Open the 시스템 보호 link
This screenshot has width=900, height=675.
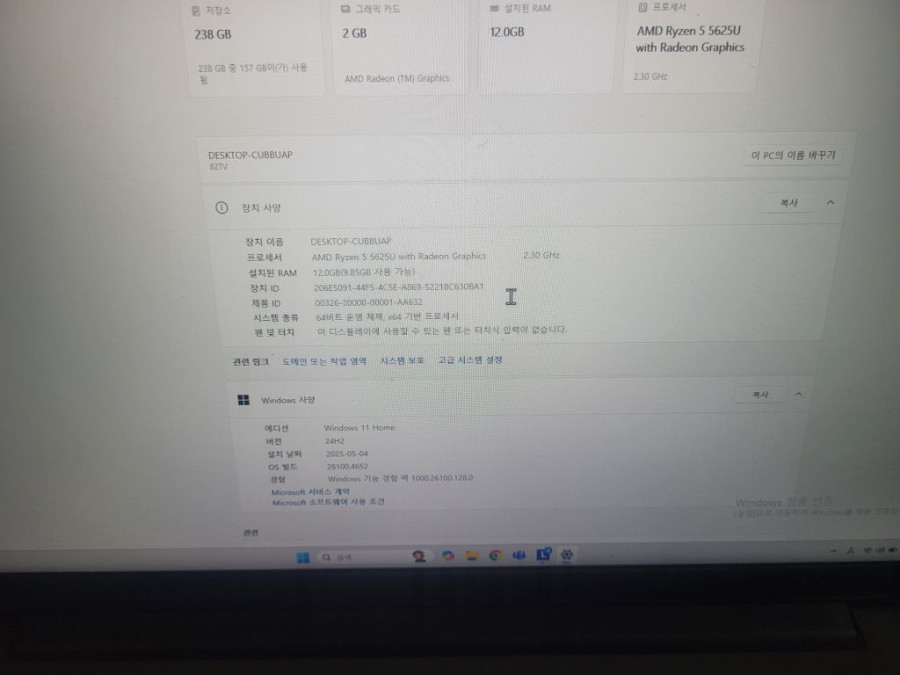point(402,360)
